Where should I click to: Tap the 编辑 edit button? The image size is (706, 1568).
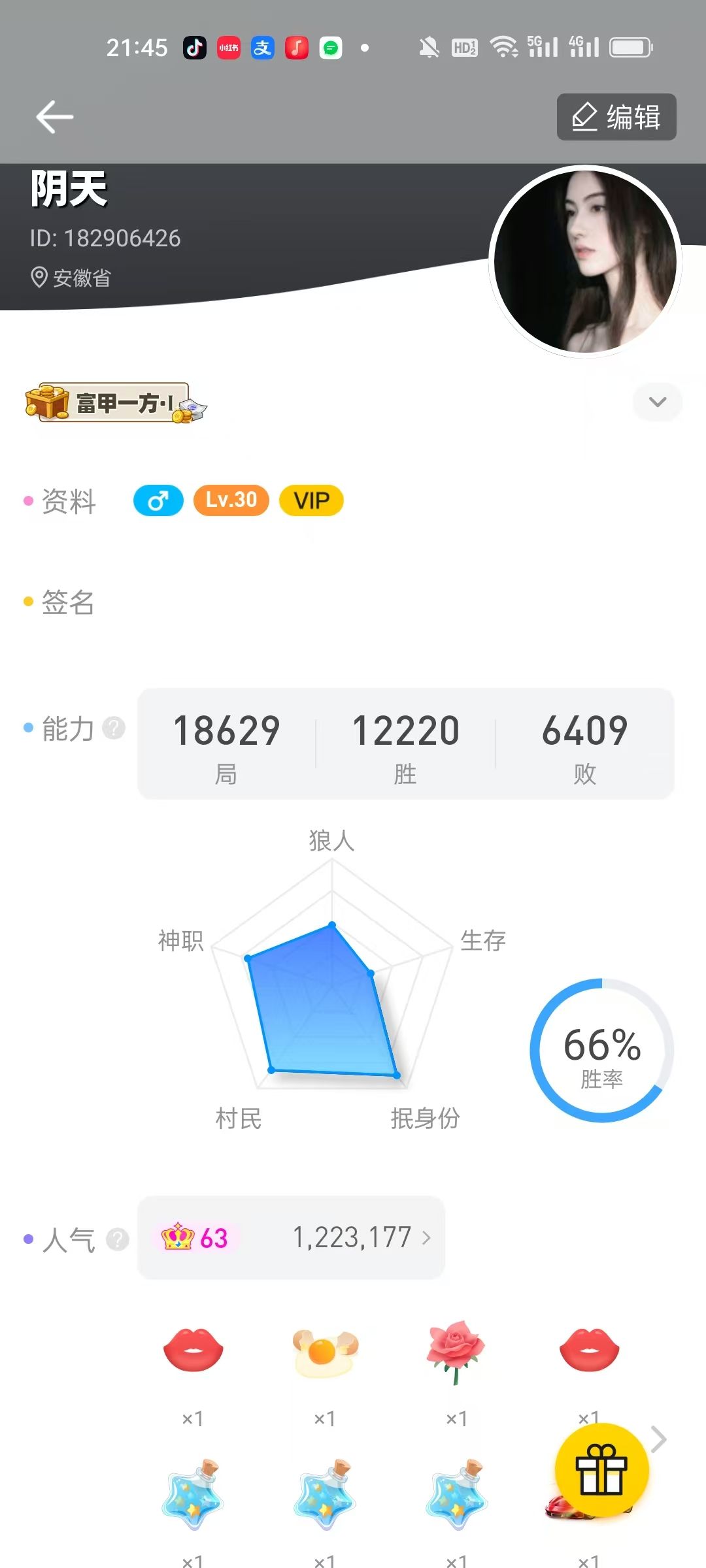tap(616, 117)
